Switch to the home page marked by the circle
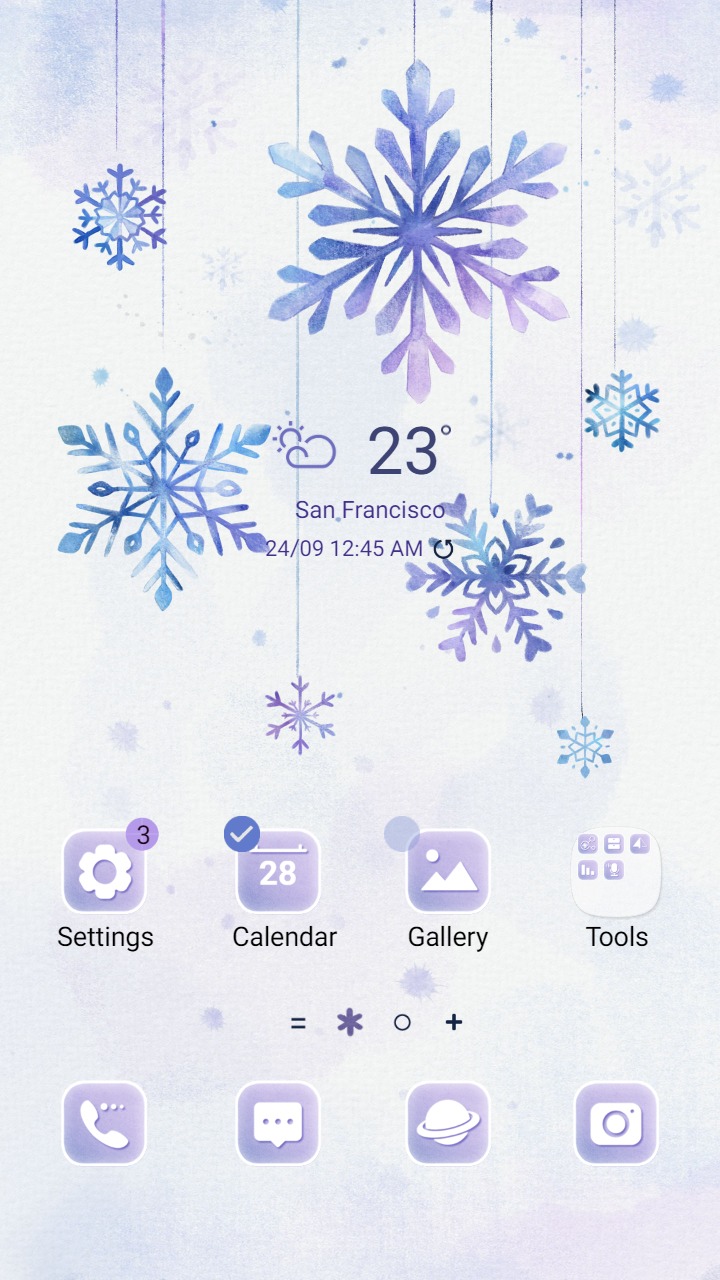 point(402,1022)
